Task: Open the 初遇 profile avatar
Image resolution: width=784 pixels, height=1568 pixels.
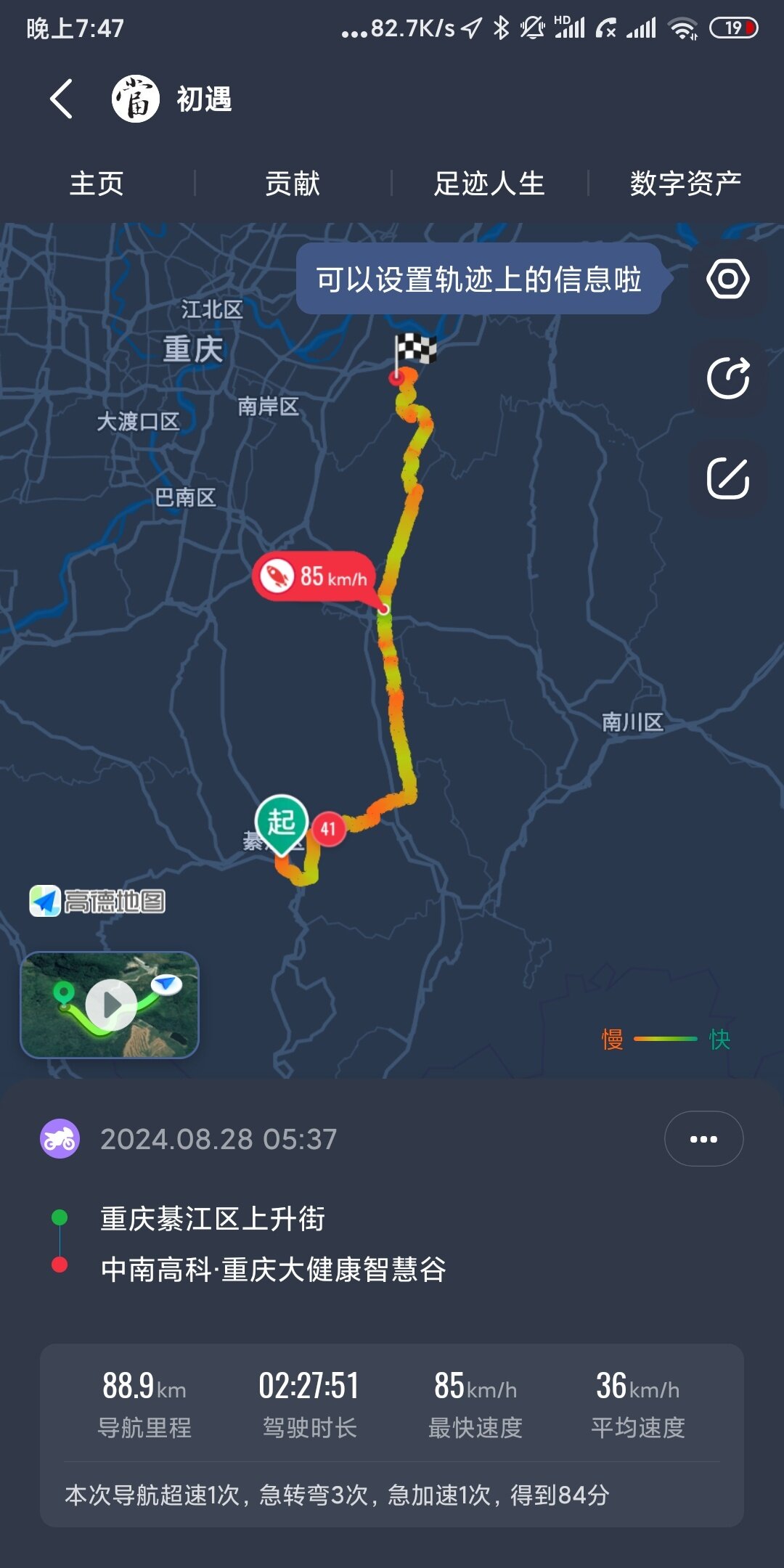Action: (135, 99)
